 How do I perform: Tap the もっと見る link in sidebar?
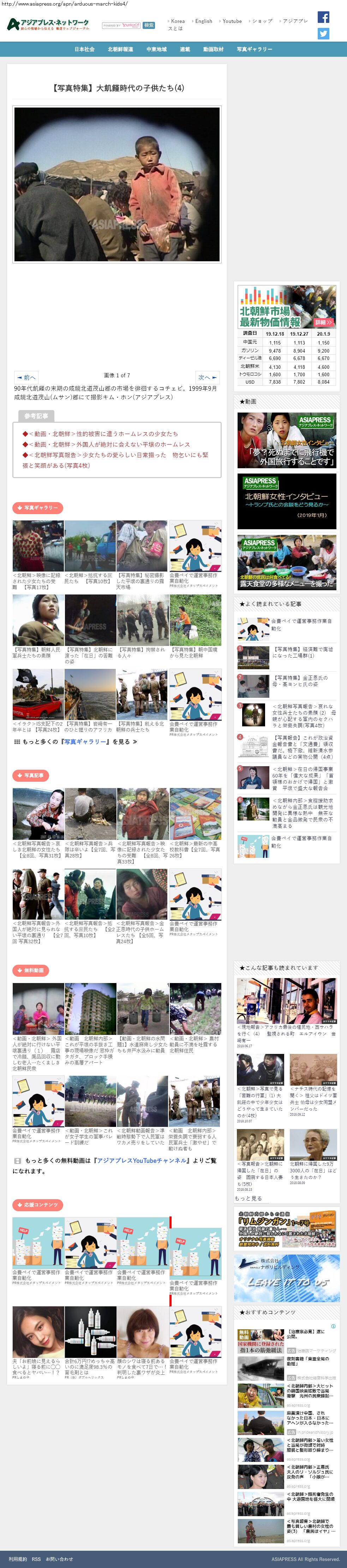(248, 1198)
